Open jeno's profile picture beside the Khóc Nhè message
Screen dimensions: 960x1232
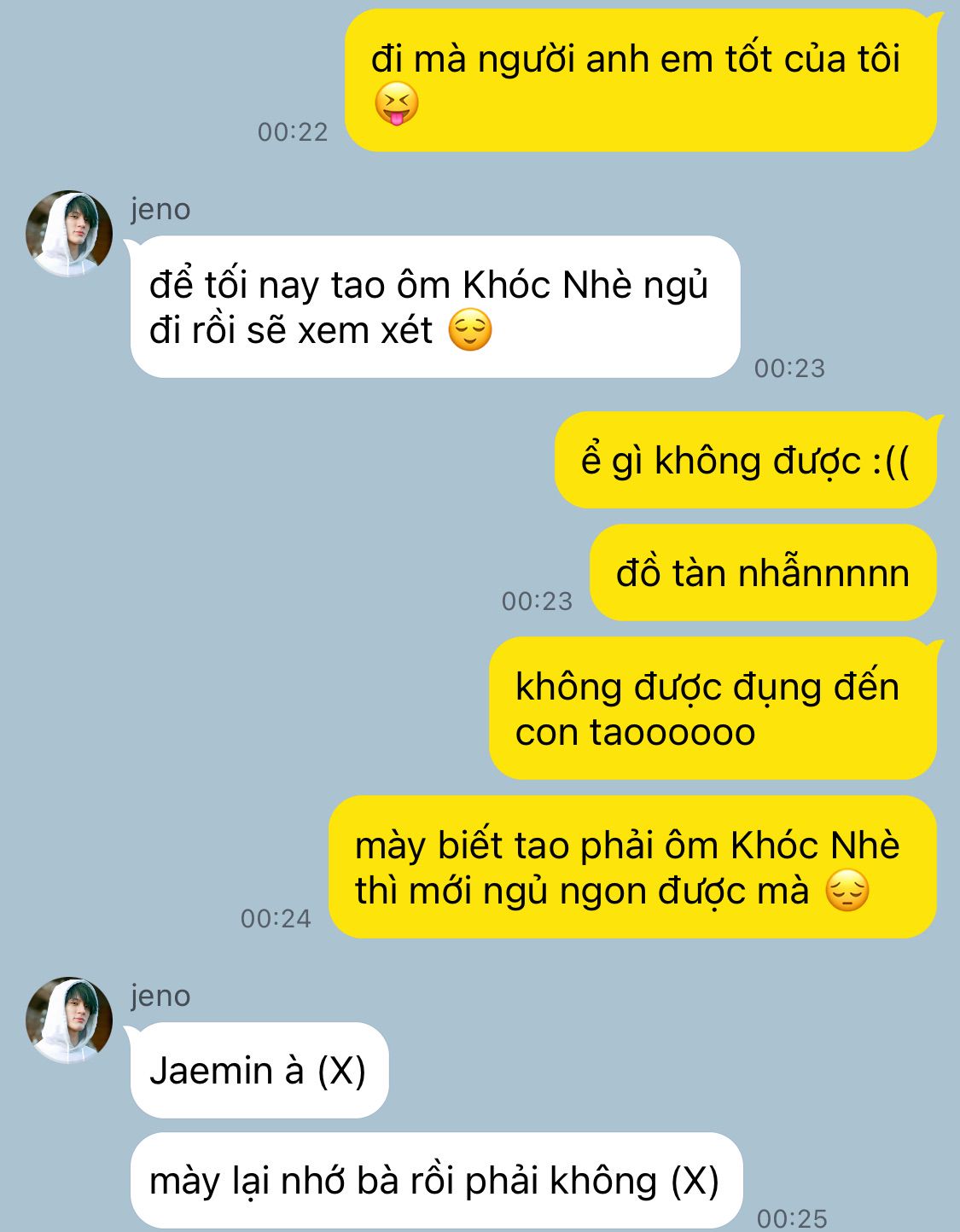[x=69, y=234]
